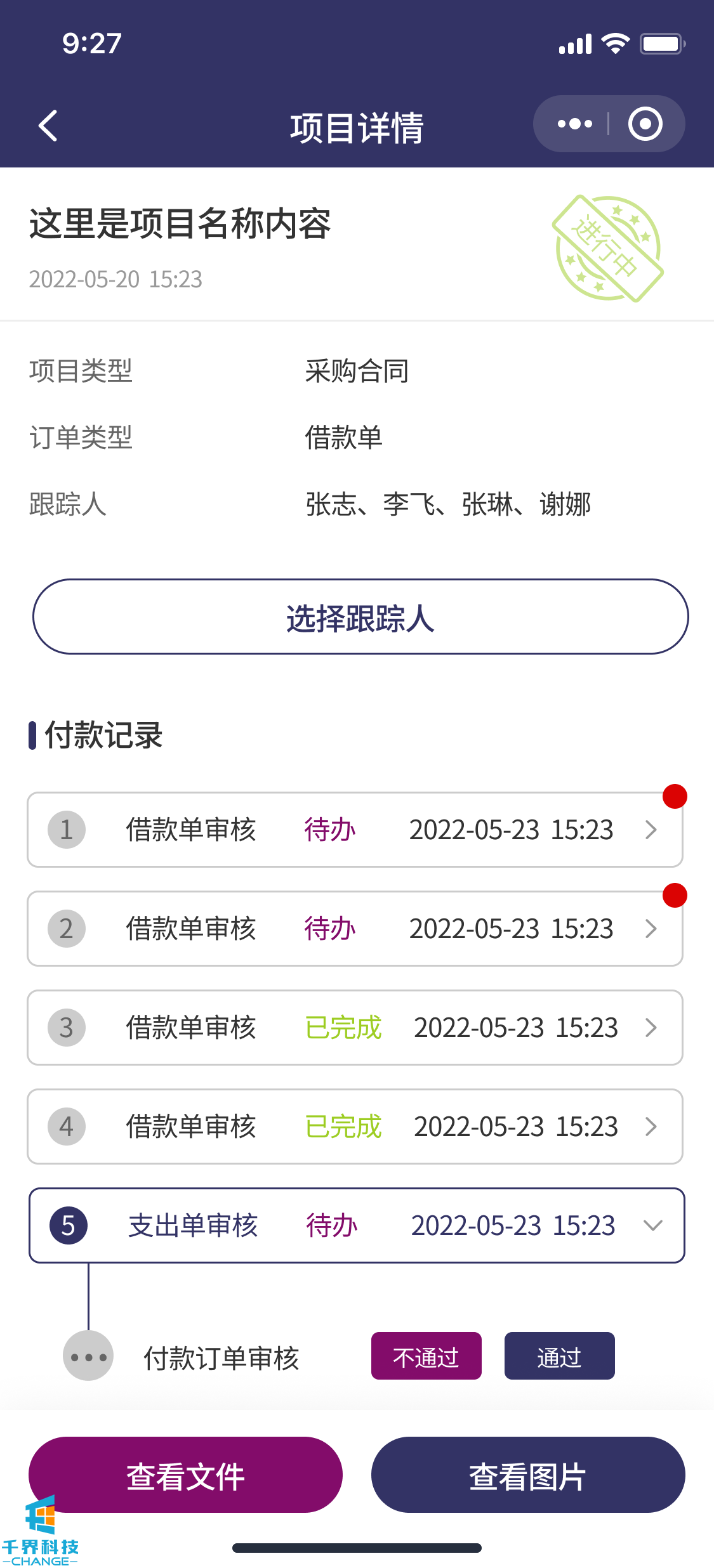Close the mini-program with the circle icon
Screen dimensions: 714x1568
645,124
